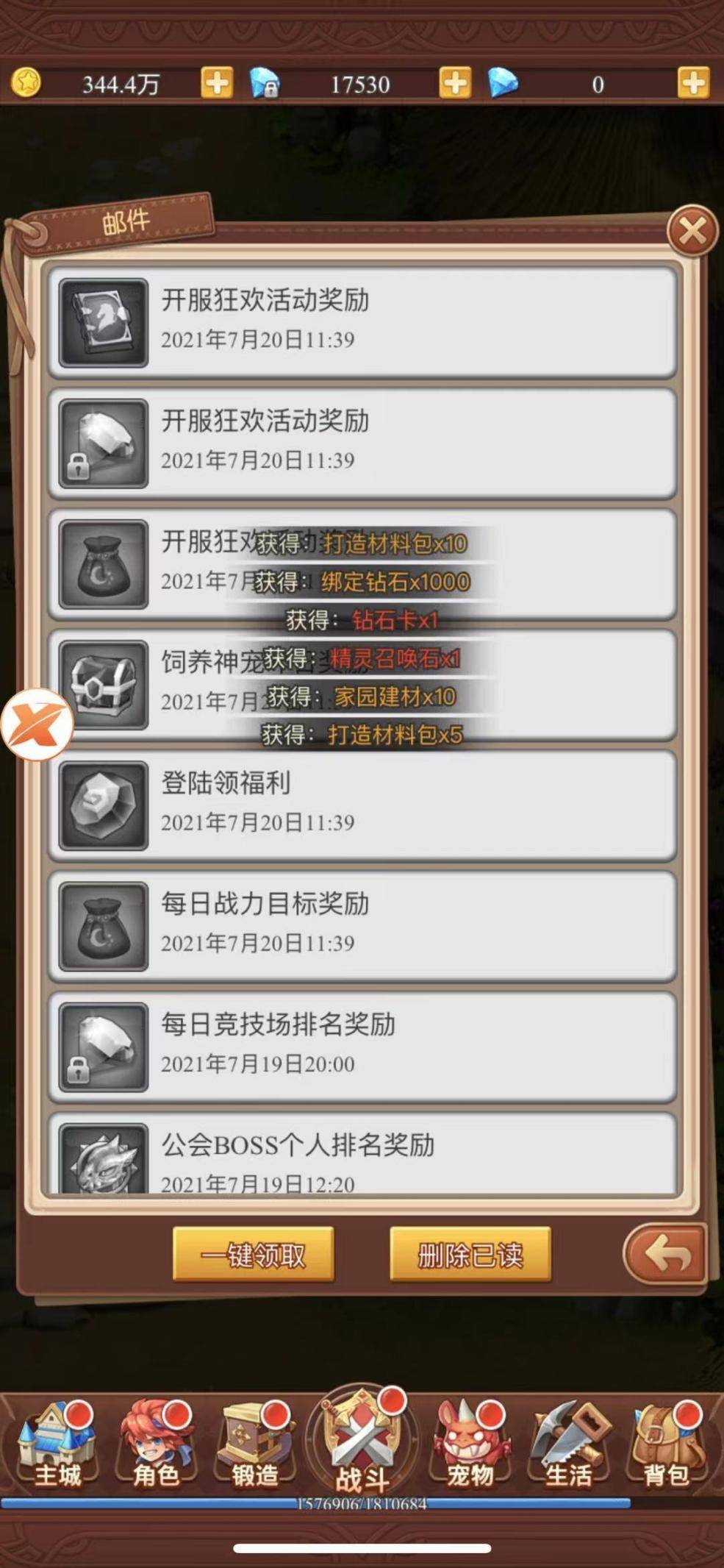Open the 登陆领福利 mail
Viewport: 724px width, 1568px height.
(x=362, y=806)
